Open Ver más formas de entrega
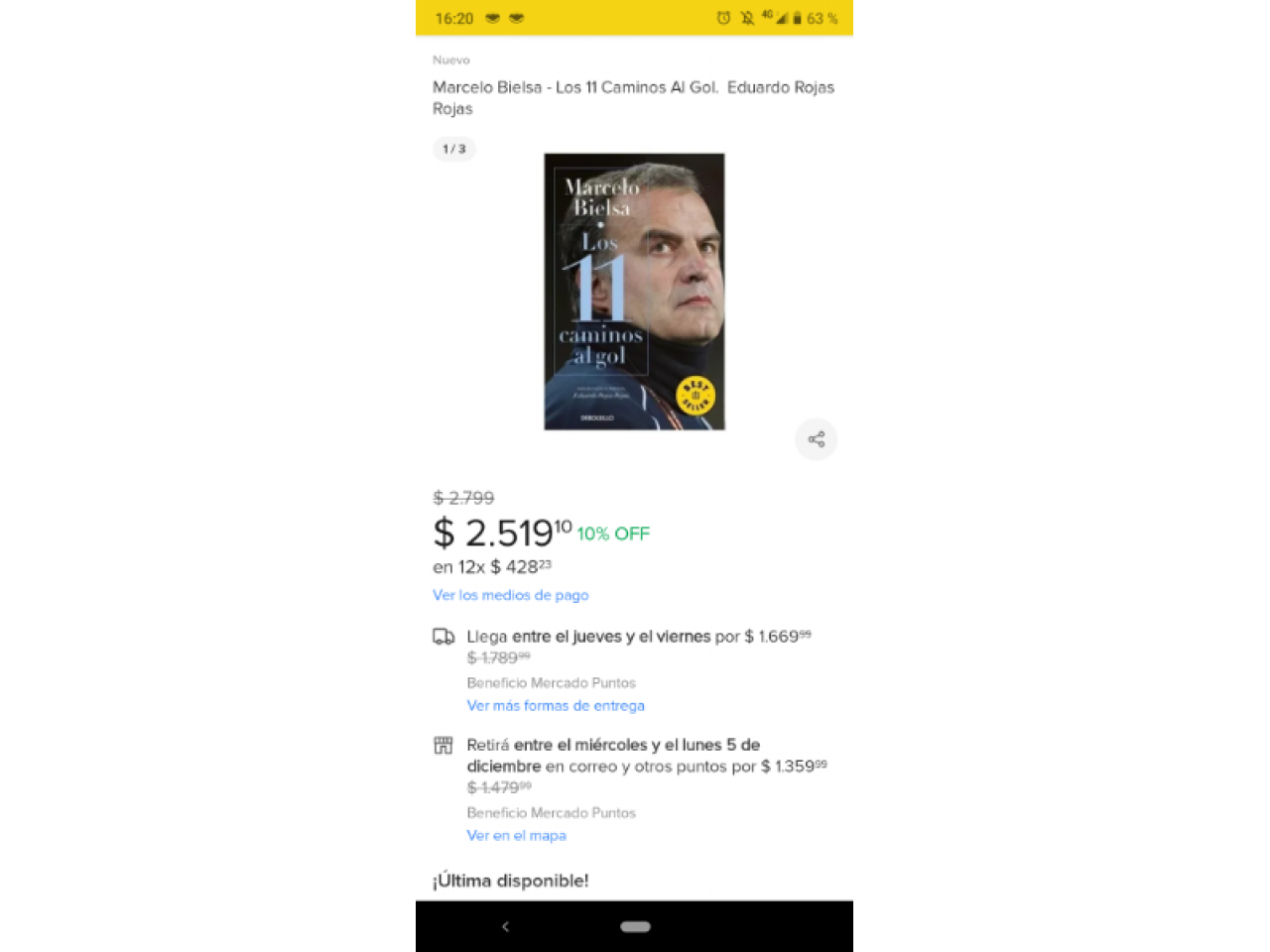The width and height of the screenshot is (1270, 952). pyautogui.click(x=556, y=705)
